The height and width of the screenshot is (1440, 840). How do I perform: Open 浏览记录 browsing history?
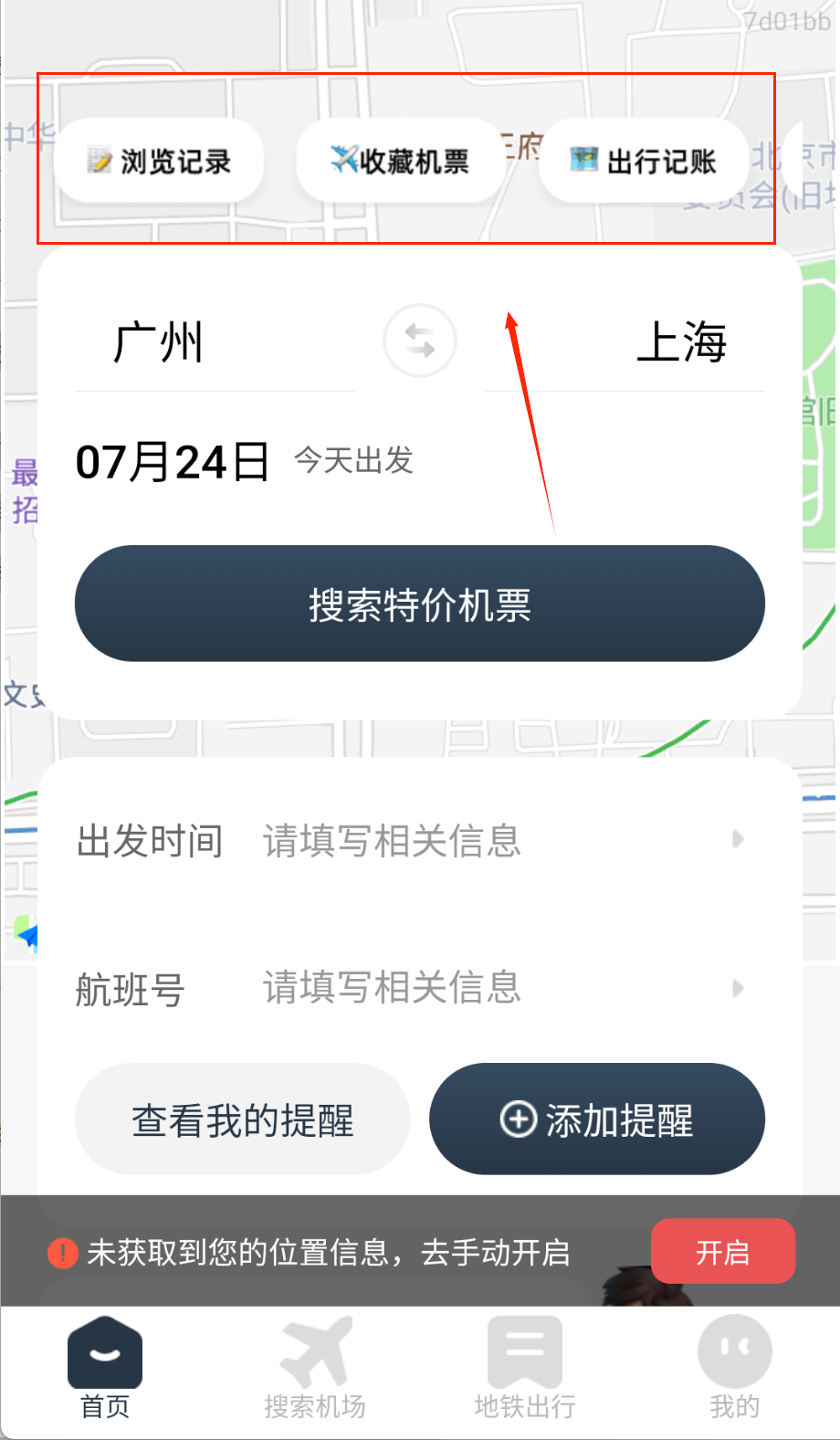point(160,162)
